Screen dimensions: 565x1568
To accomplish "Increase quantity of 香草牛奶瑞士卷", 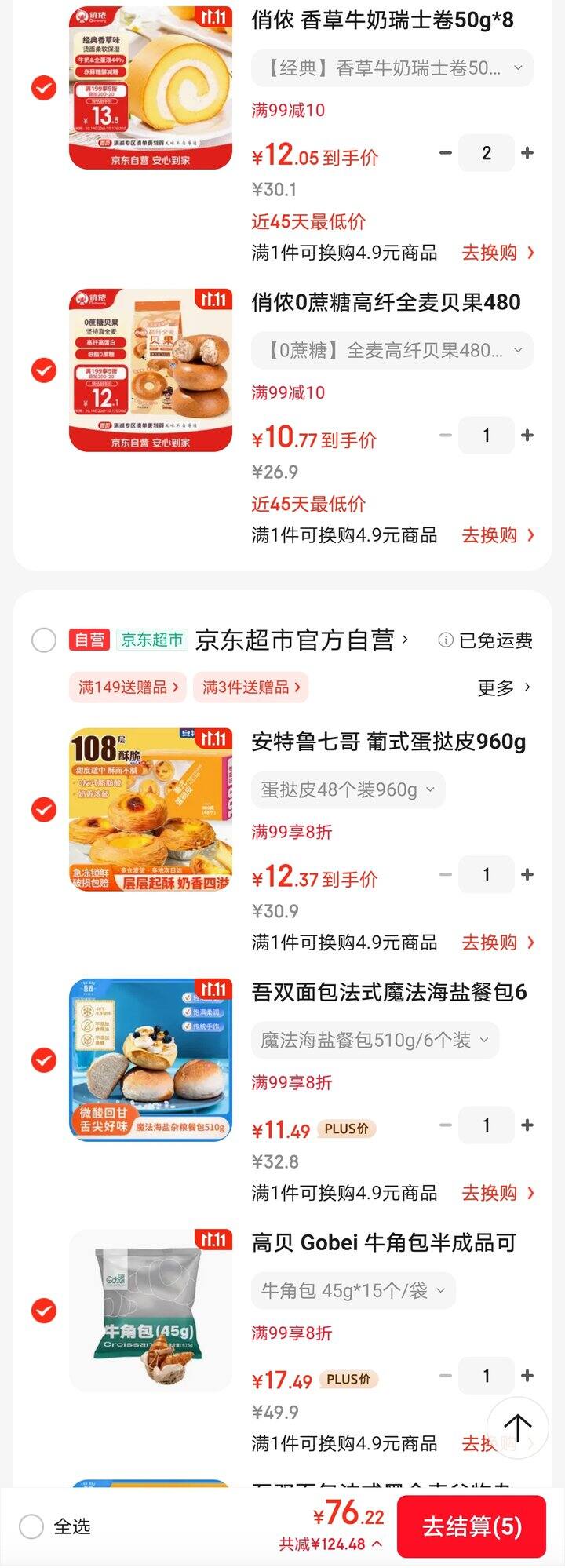I will coord(527,153).
